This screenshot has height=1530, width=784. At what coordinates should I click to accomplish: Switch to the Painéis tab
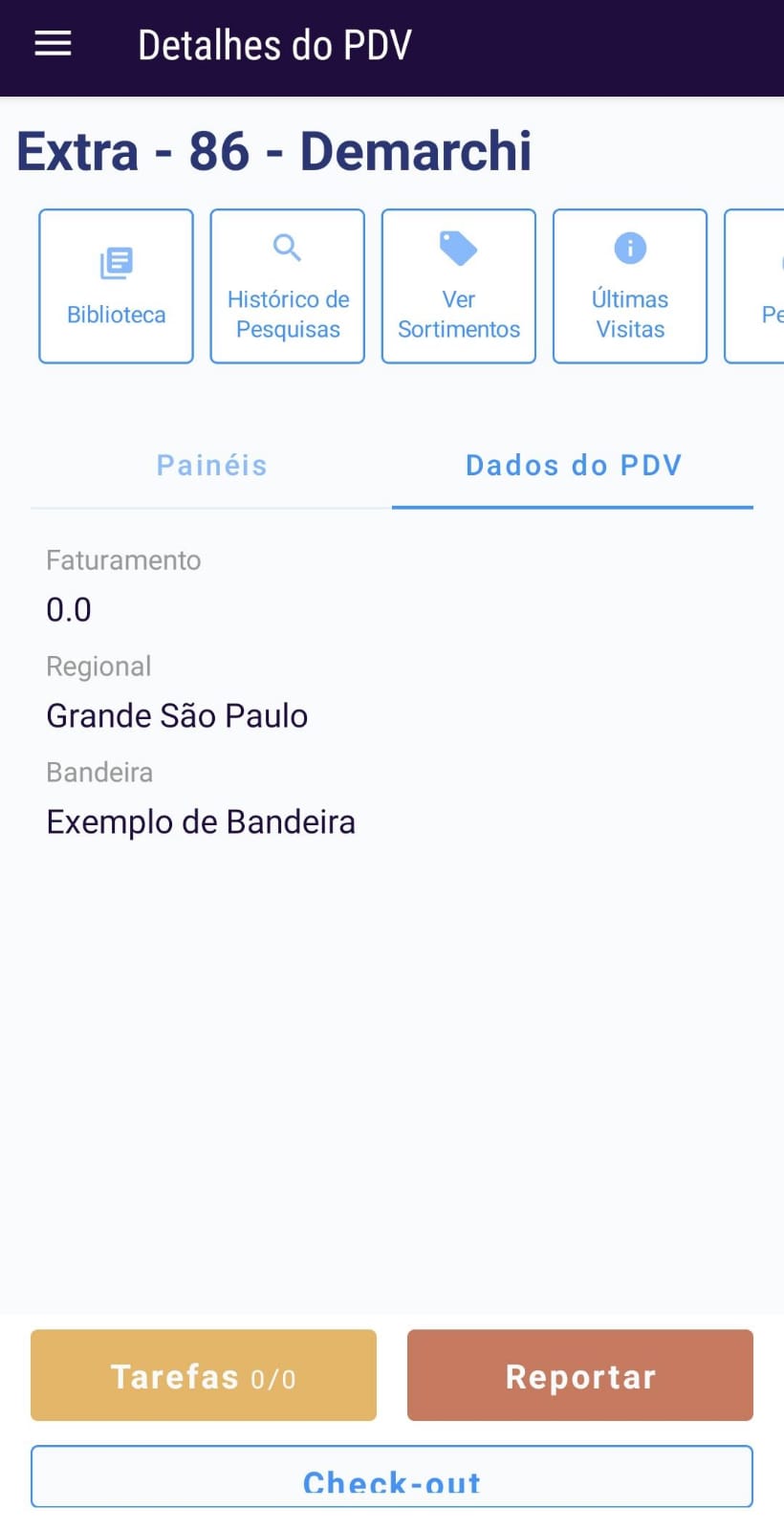[x=211, y=466]
